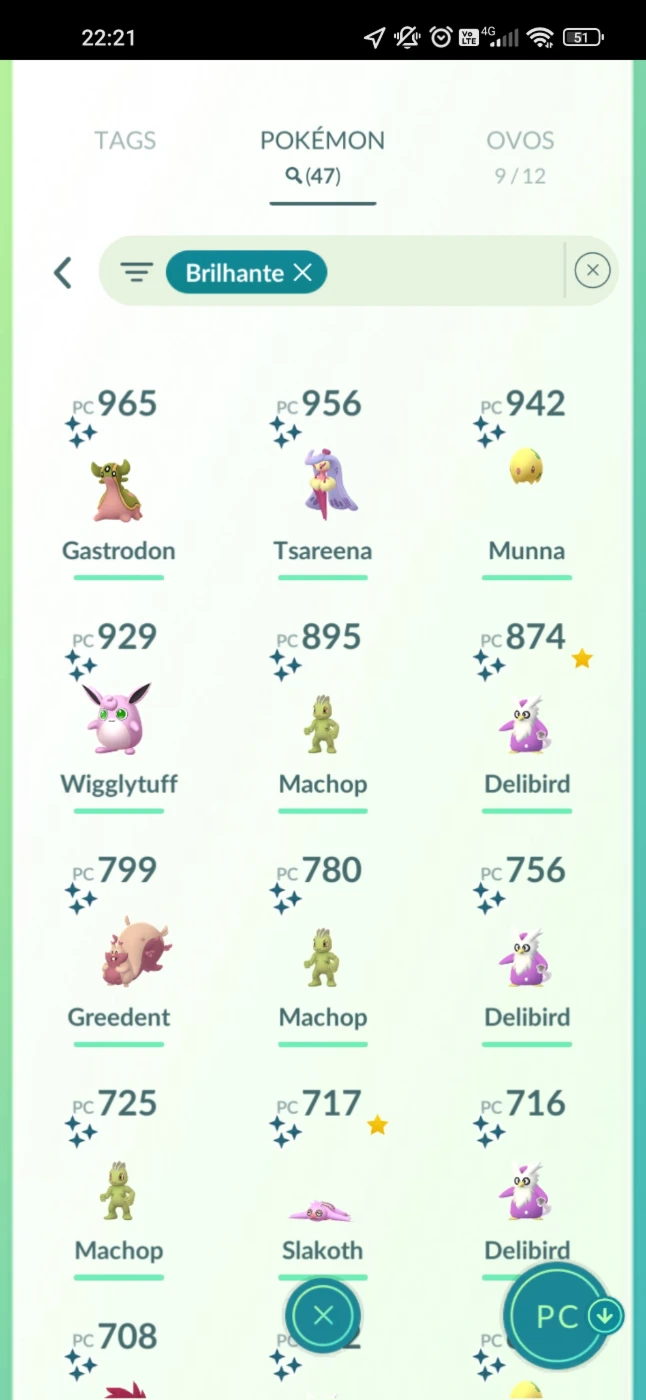Open the Tsareena with PC 956
The width and height of the screenshot is (646, 1400).
(322, 486)
